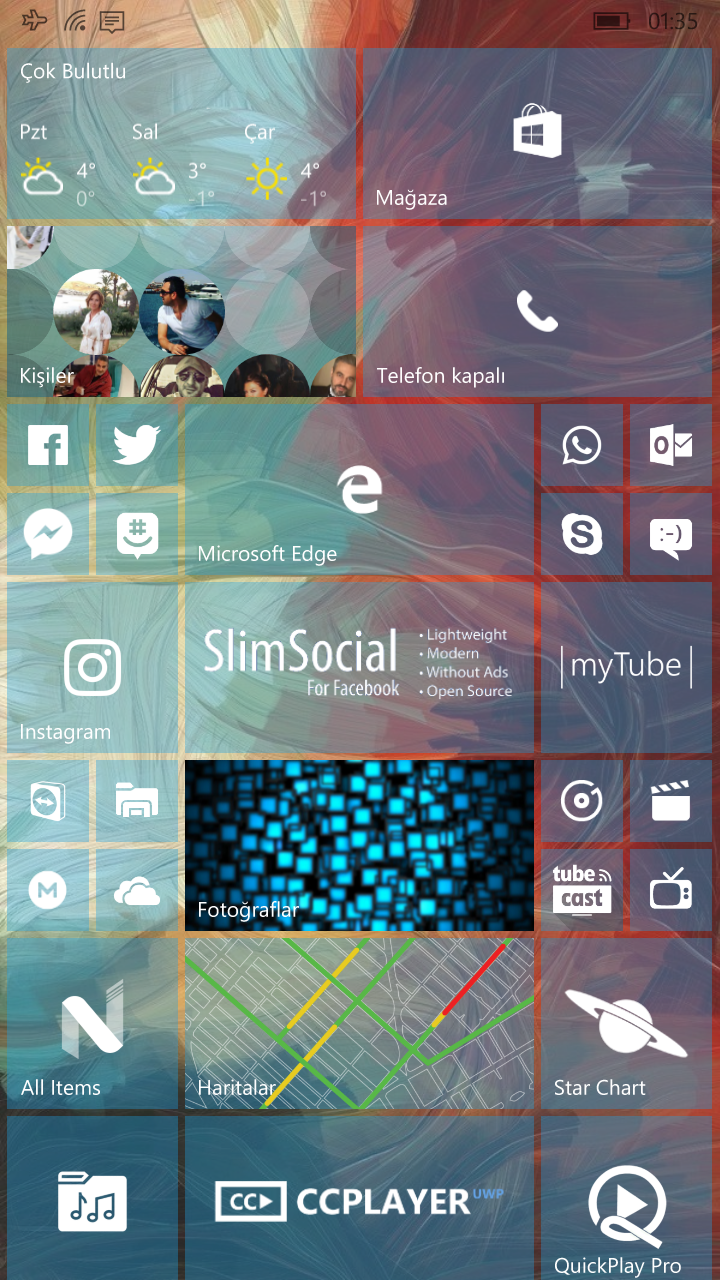Viewport: 720px width, 1280px height.
Task: Open SlimSocial For Facebook tile
Action: coord(359,668)
